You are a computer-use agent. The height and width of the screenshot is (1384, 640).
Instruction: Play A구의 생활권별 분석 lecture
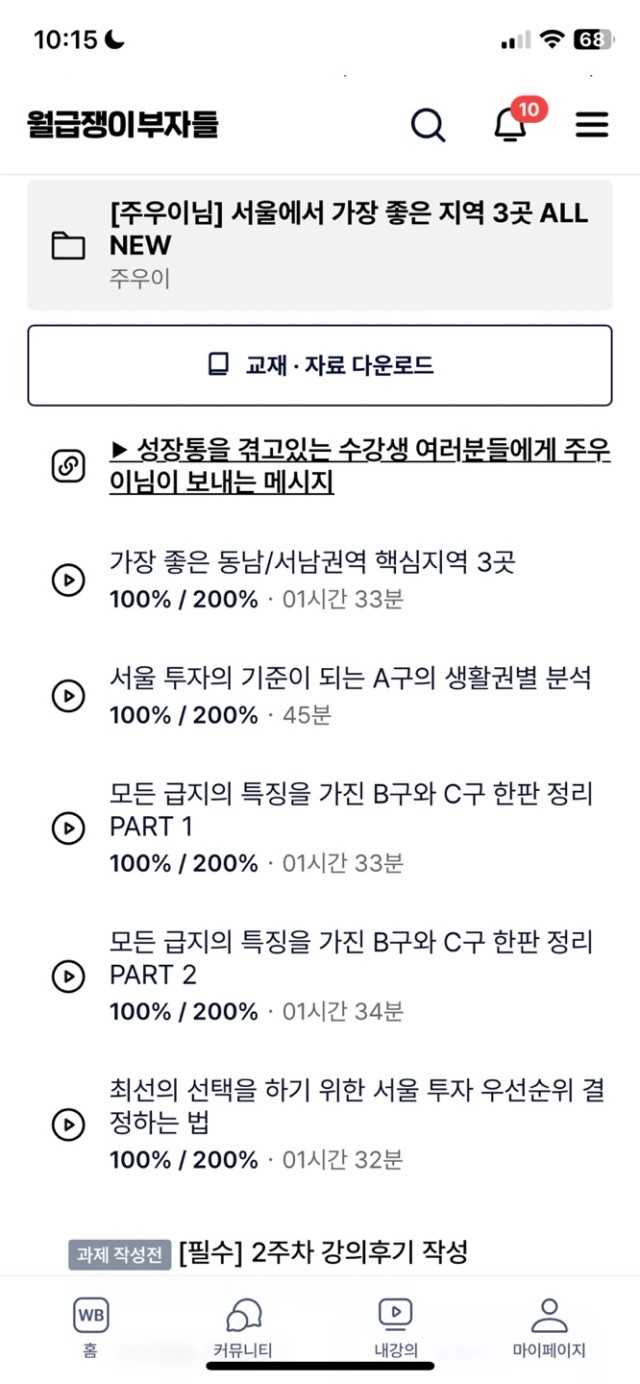pos(320,696)
